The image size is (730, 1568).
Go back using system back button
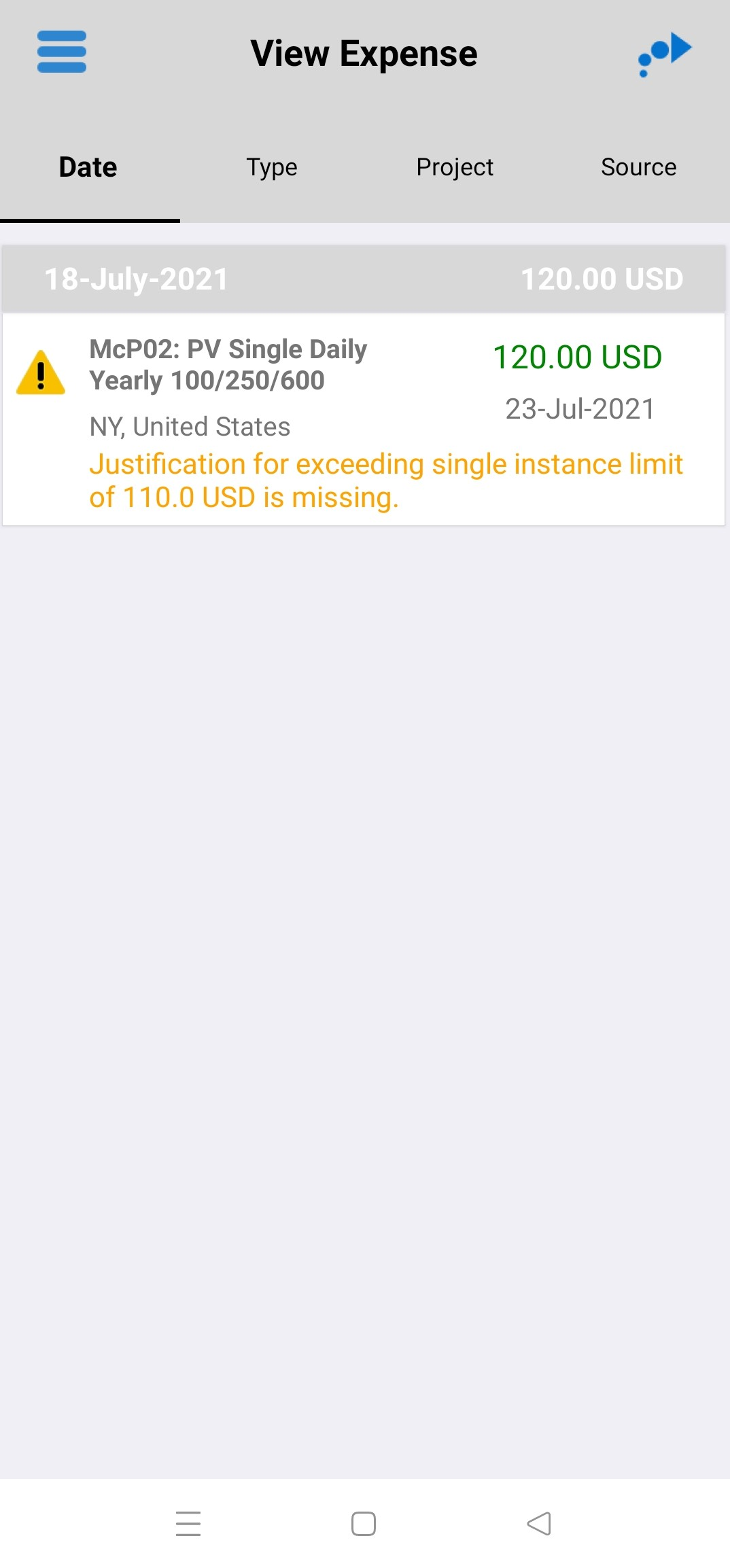pyautogui.click(x=539, y=1523)
